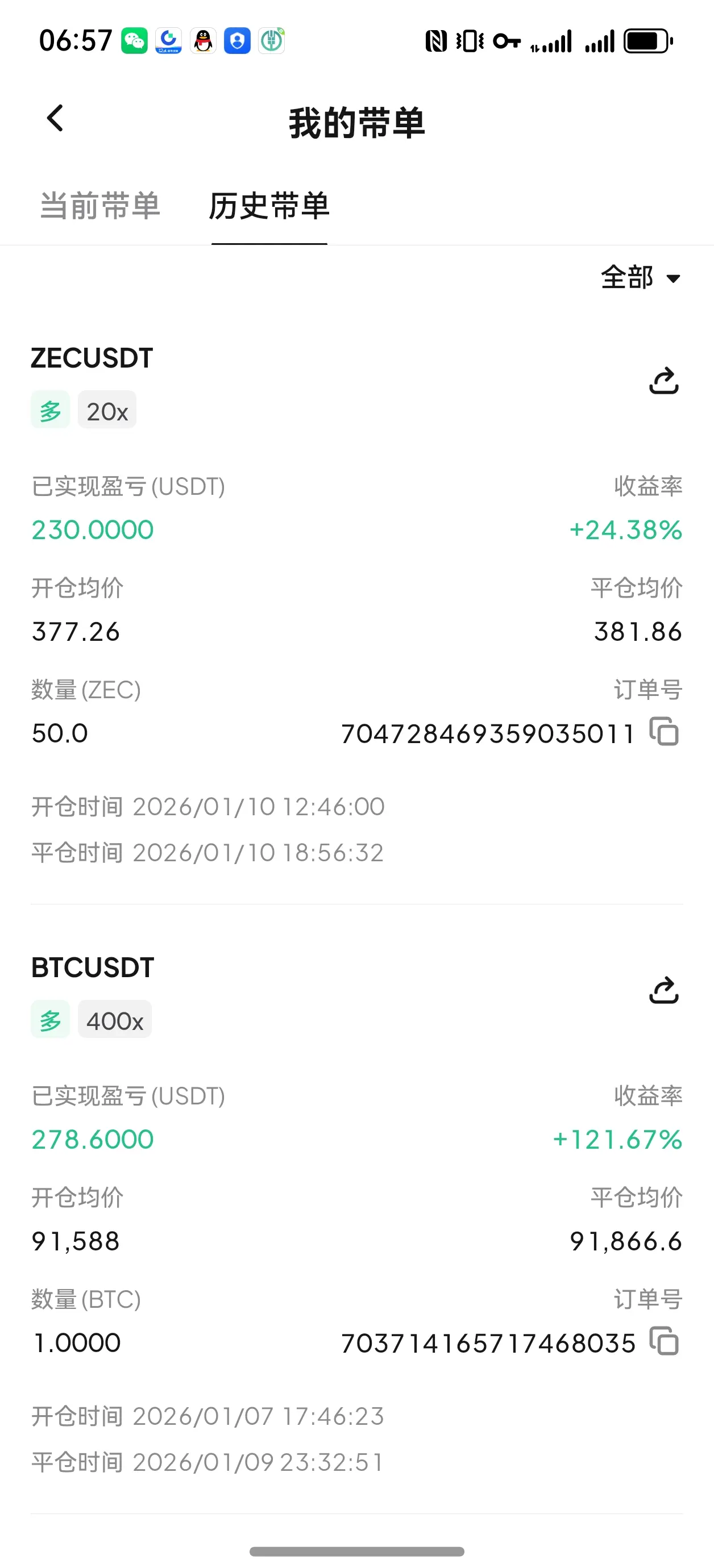Share the BTCUSDT order
The height and width of the screenshot is (1568, 714).
point(663,990)
